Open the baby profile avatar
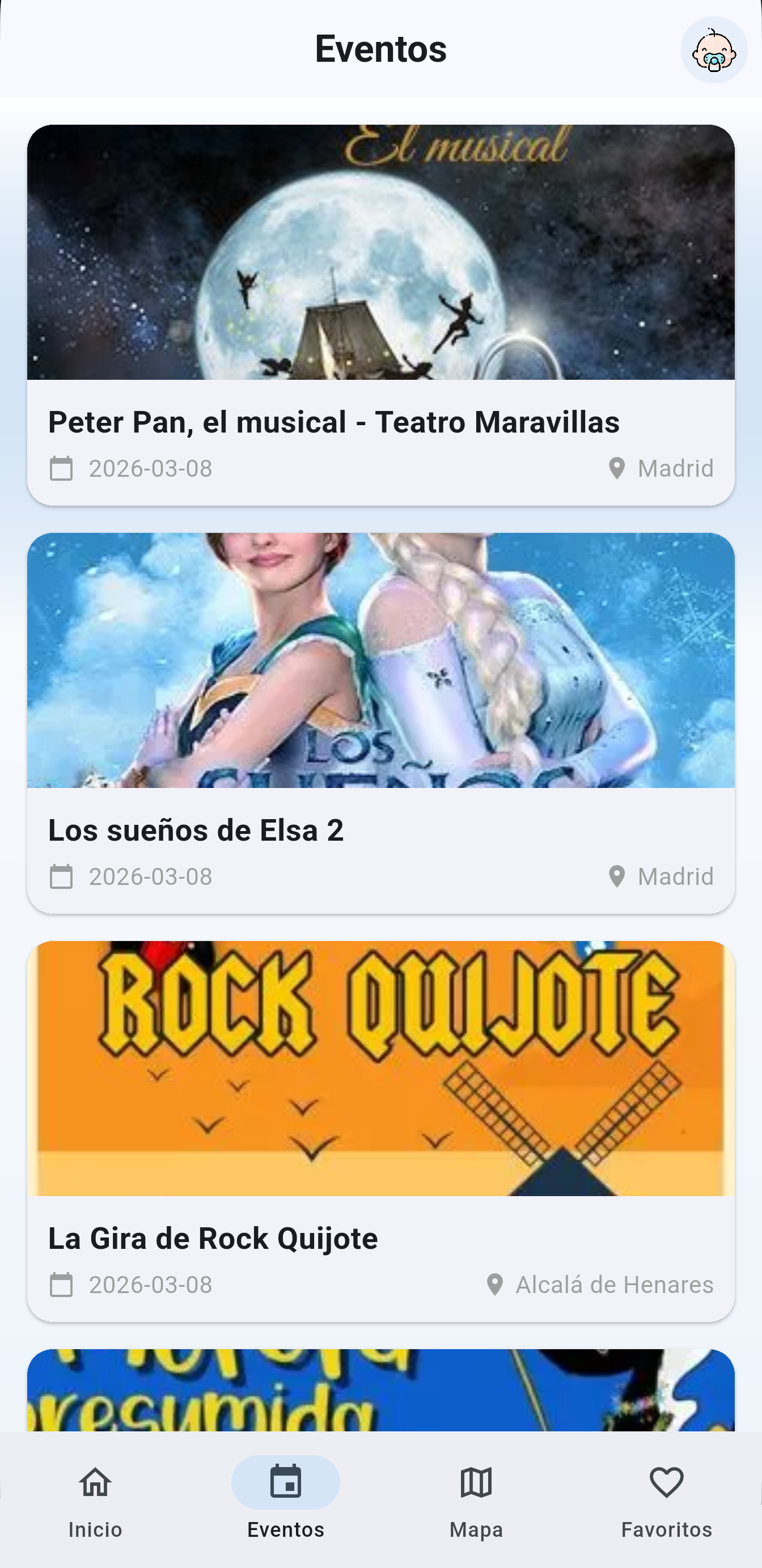Viewport: 762px width, 1568px height. point(714,50)
